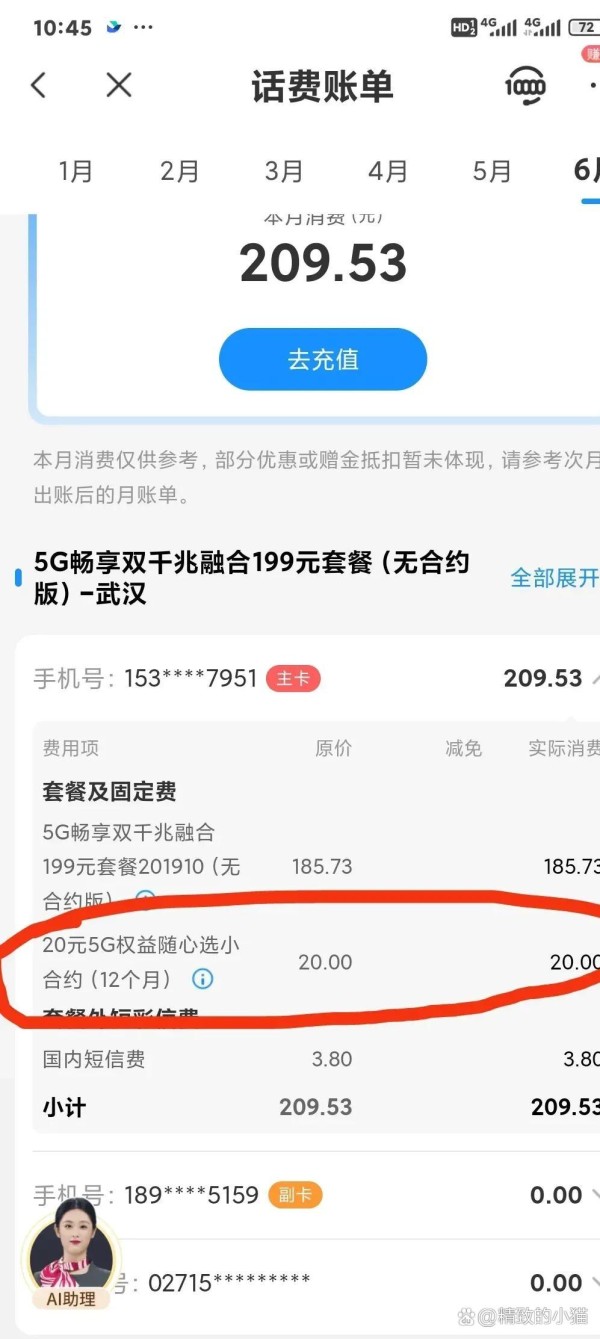Go back using the top-left arrow

[39, 85]
